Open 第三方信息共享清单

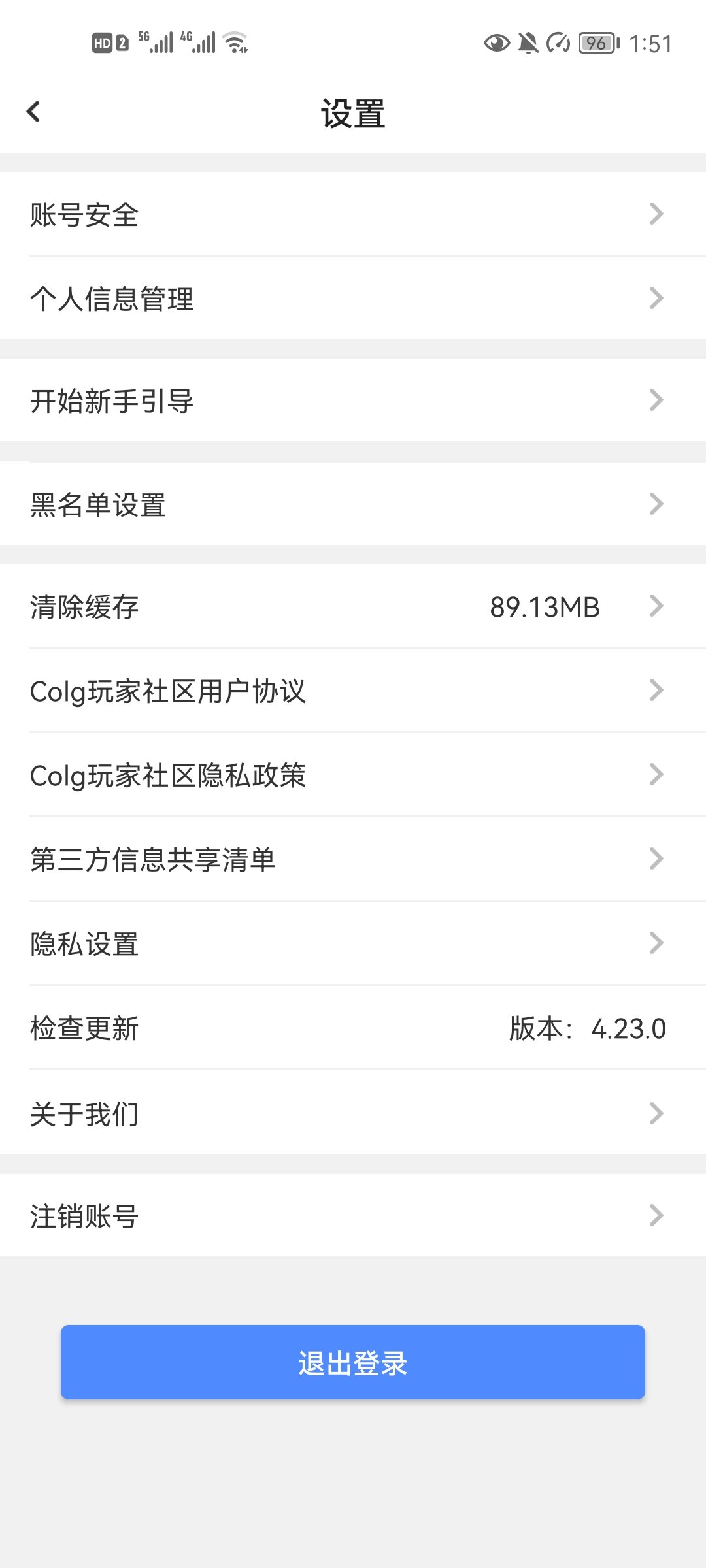[353, 859]
